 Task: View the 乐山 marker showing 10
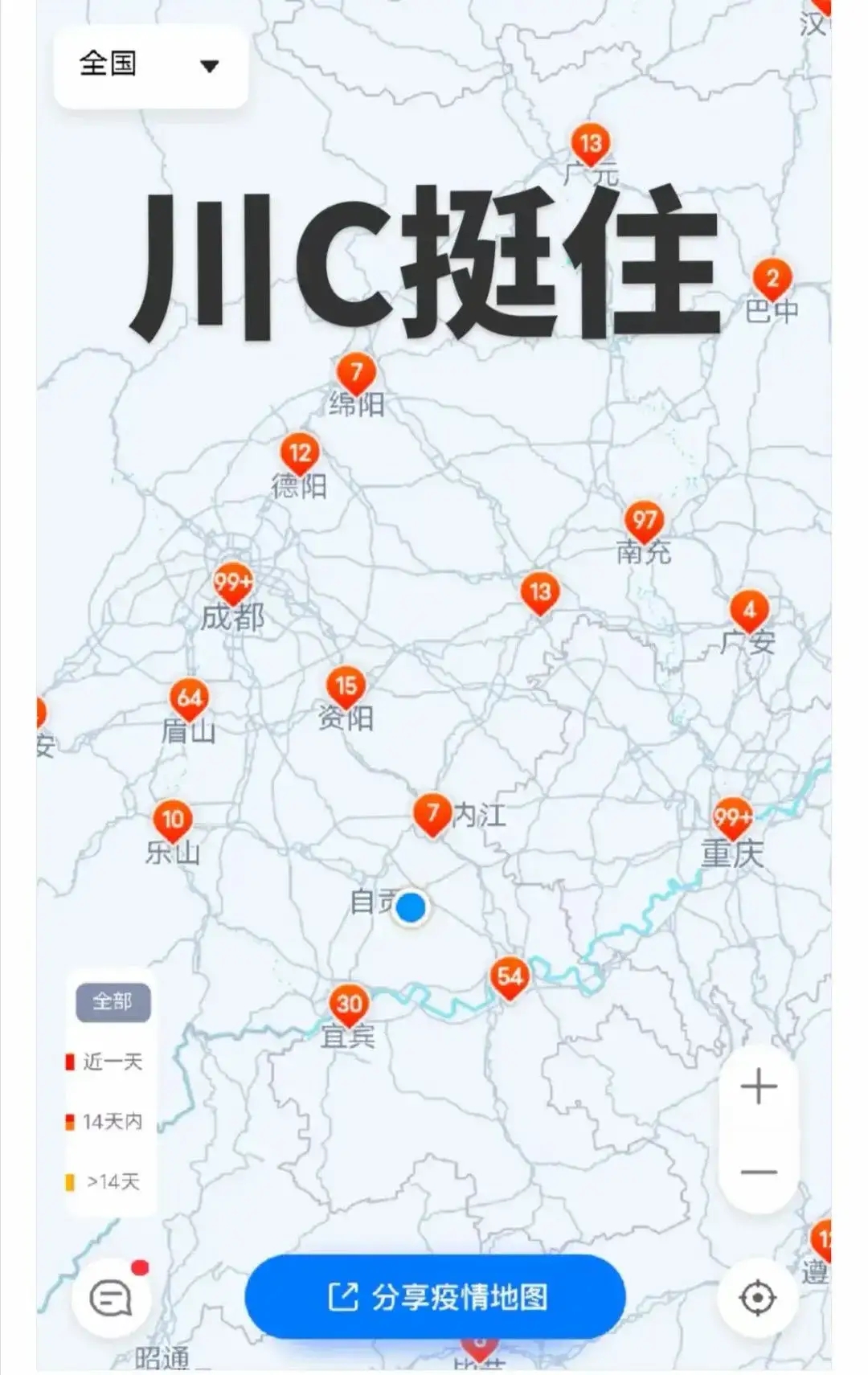[173, 821]
